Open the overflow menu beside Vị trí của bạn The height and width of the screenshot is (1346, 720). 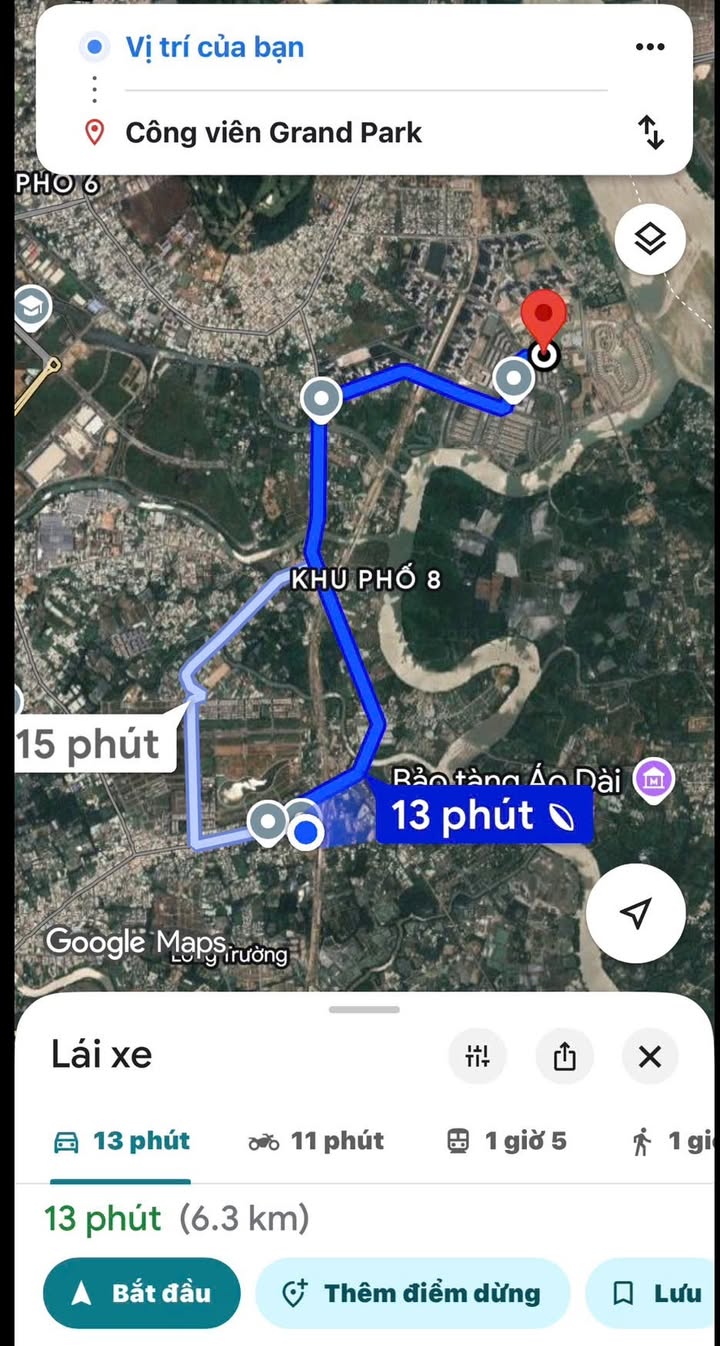coord(650,47)
